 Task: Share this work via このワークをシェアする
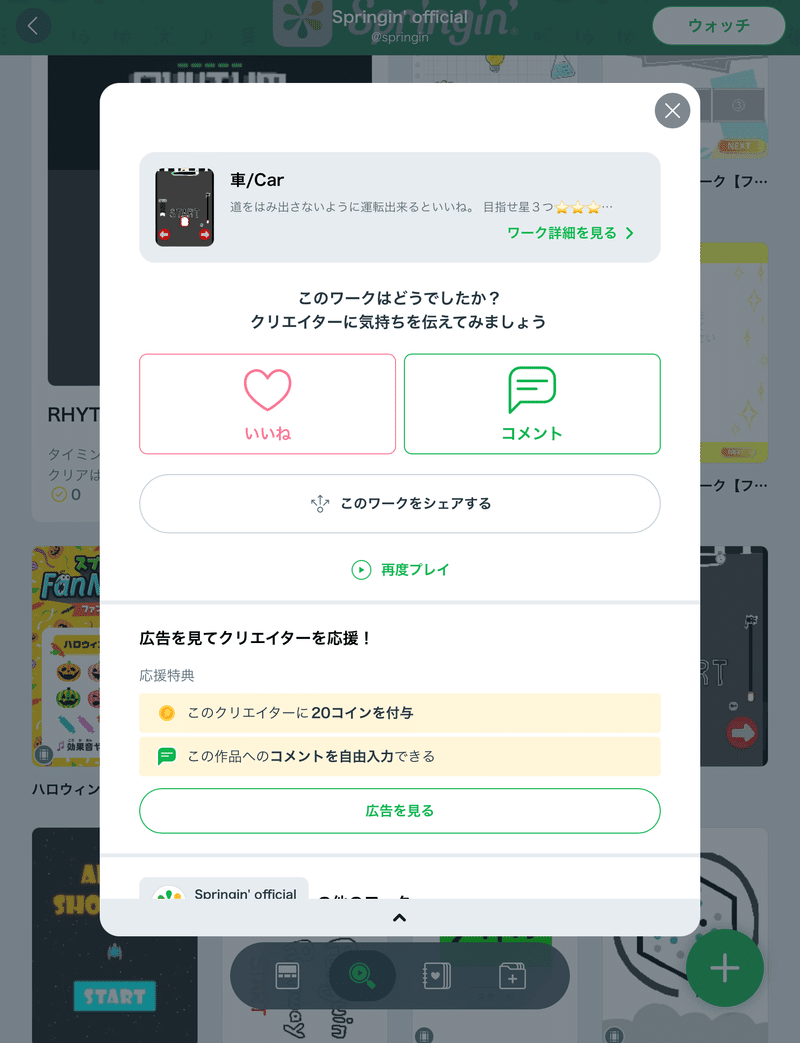point(400,504)
